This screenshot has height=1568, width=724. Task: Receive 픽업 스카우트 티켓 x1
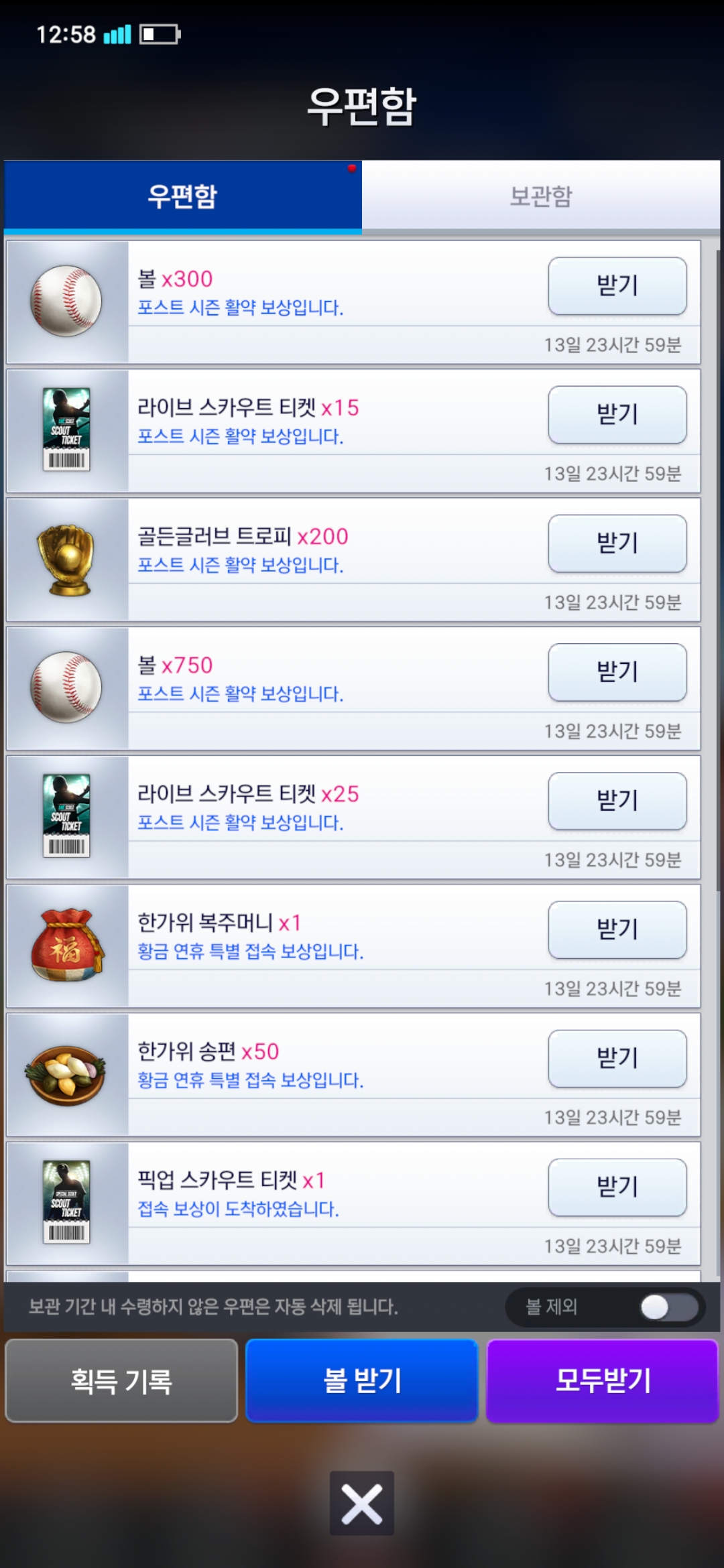click(617, 1186)
